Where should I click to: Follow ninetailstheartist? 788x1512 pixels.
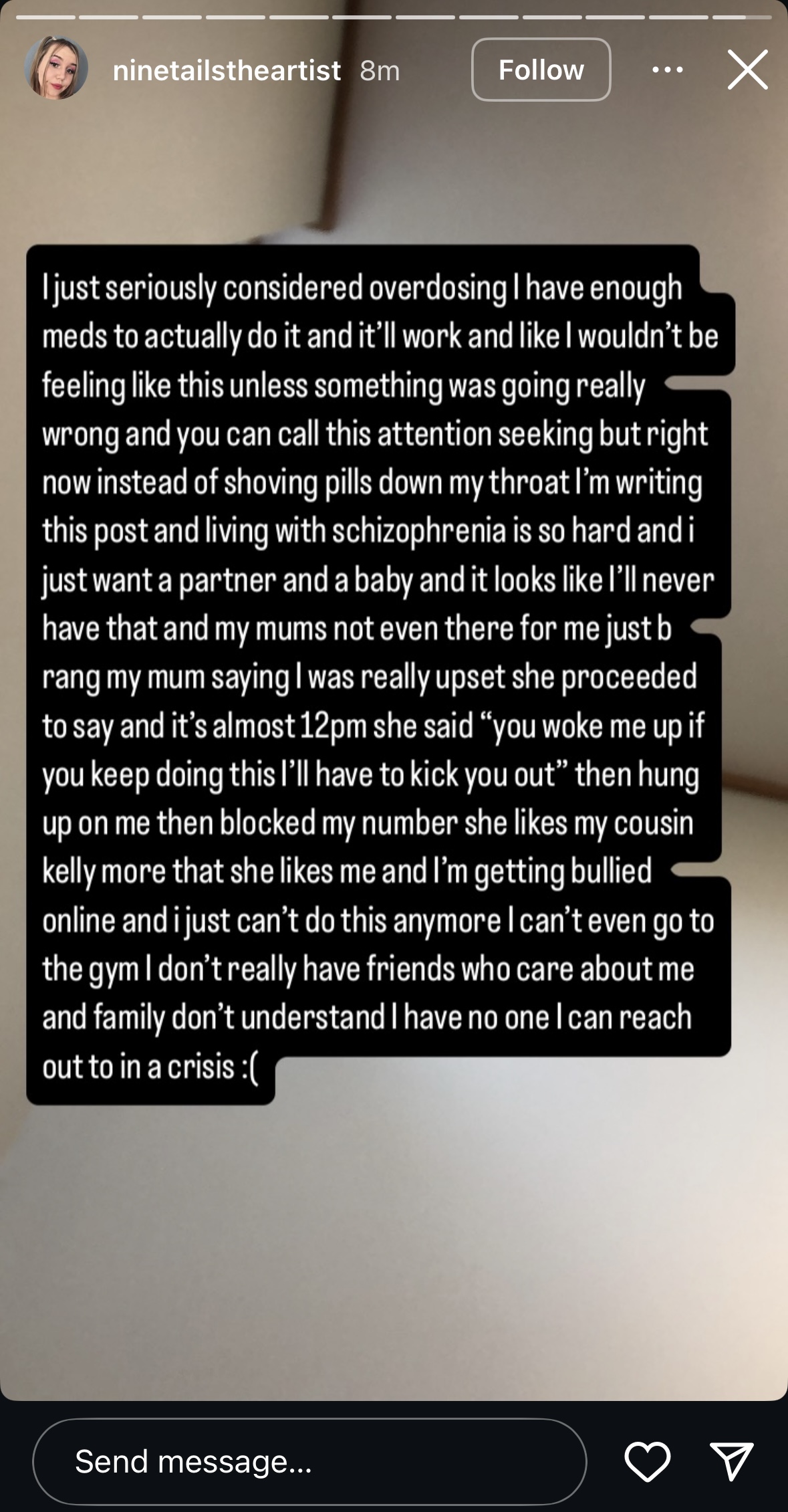pyautogui.click(x=541, y=70)
